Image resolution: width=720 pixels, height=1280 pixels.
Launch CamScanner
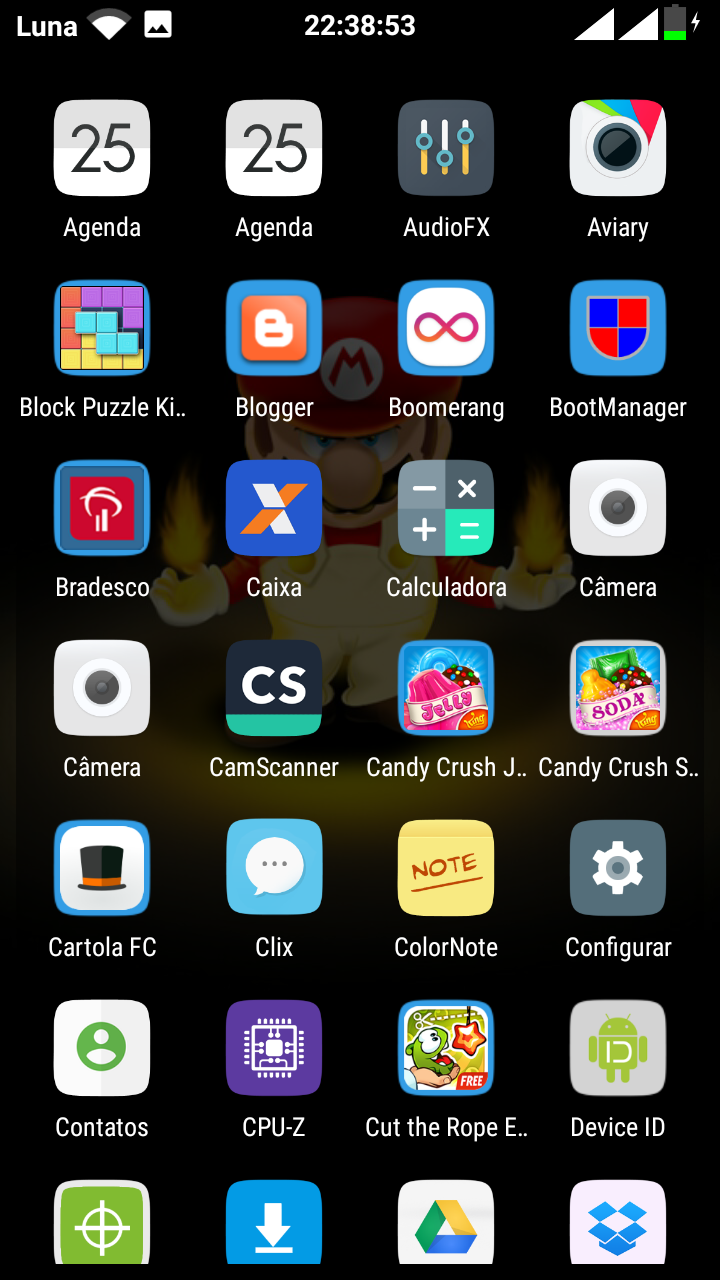[274, 688]
